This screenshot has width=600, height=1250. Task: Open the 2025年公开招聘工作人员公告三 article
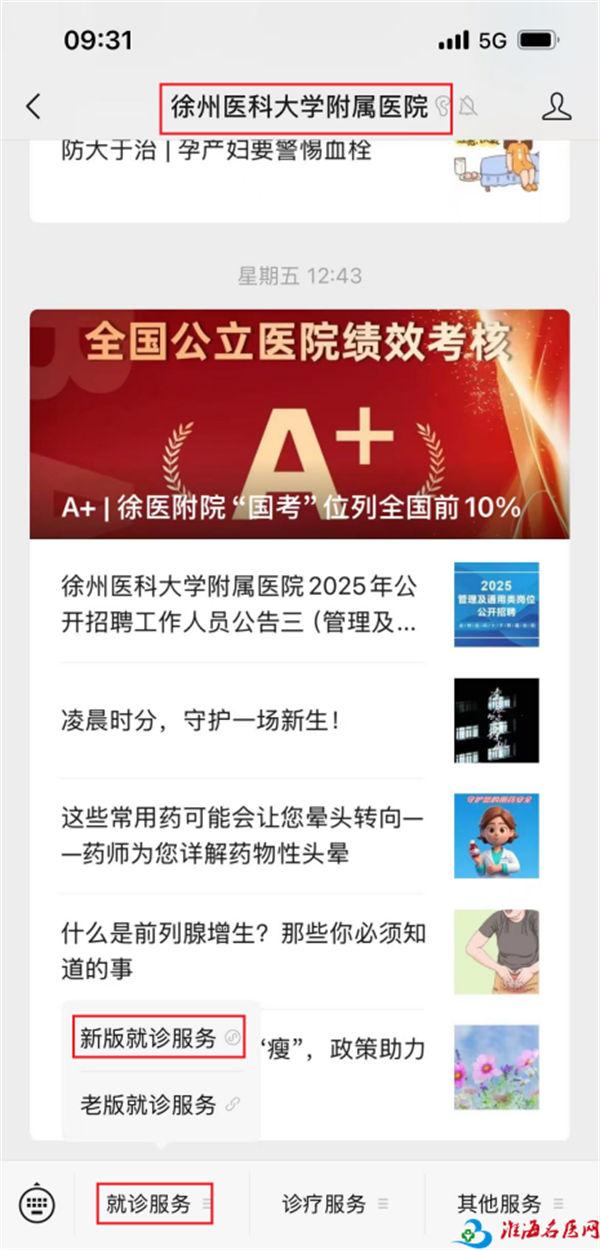240,604
